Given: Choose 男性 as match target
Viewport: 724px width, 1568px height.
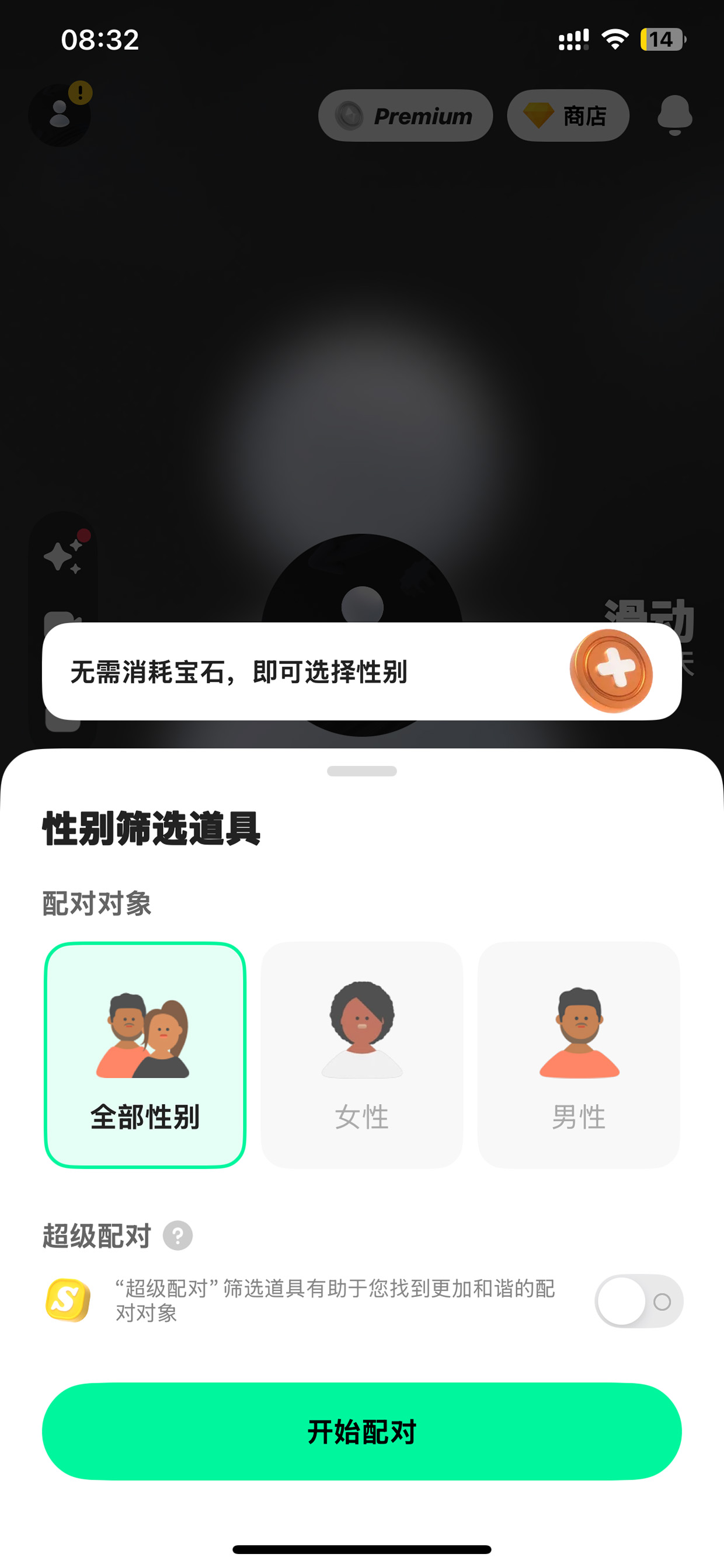Looking at the screenshot, I should (x=579, y=1055).
